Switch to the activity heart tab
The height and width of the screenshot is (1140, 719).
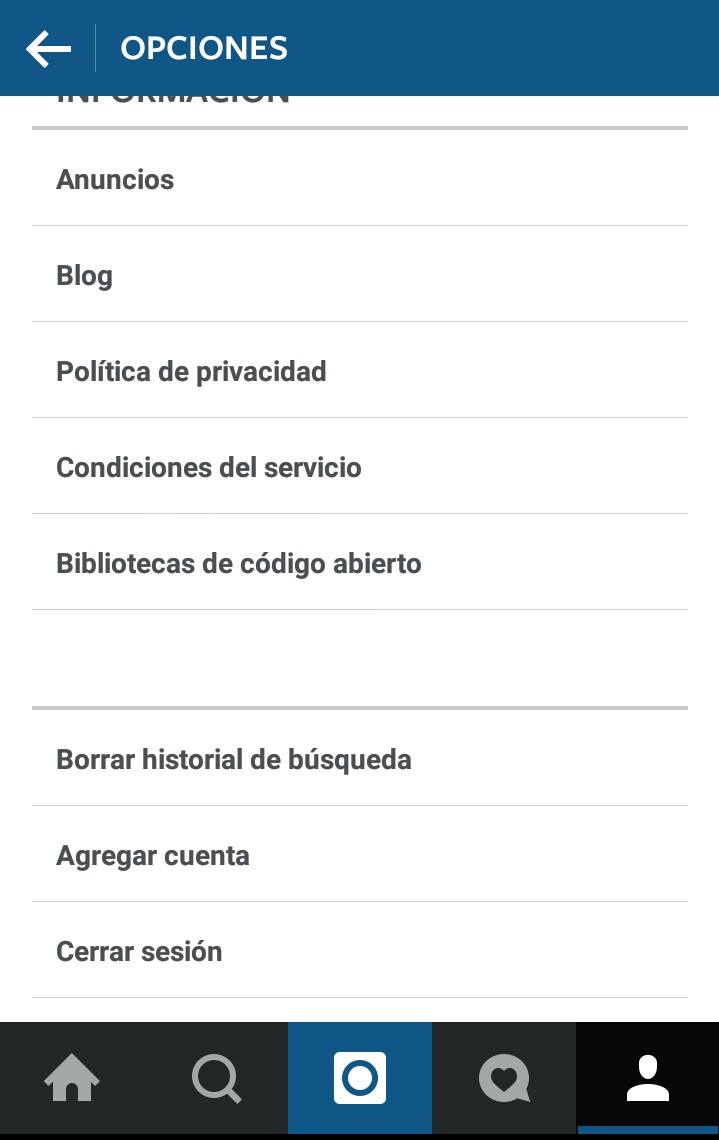(504, 1080)
